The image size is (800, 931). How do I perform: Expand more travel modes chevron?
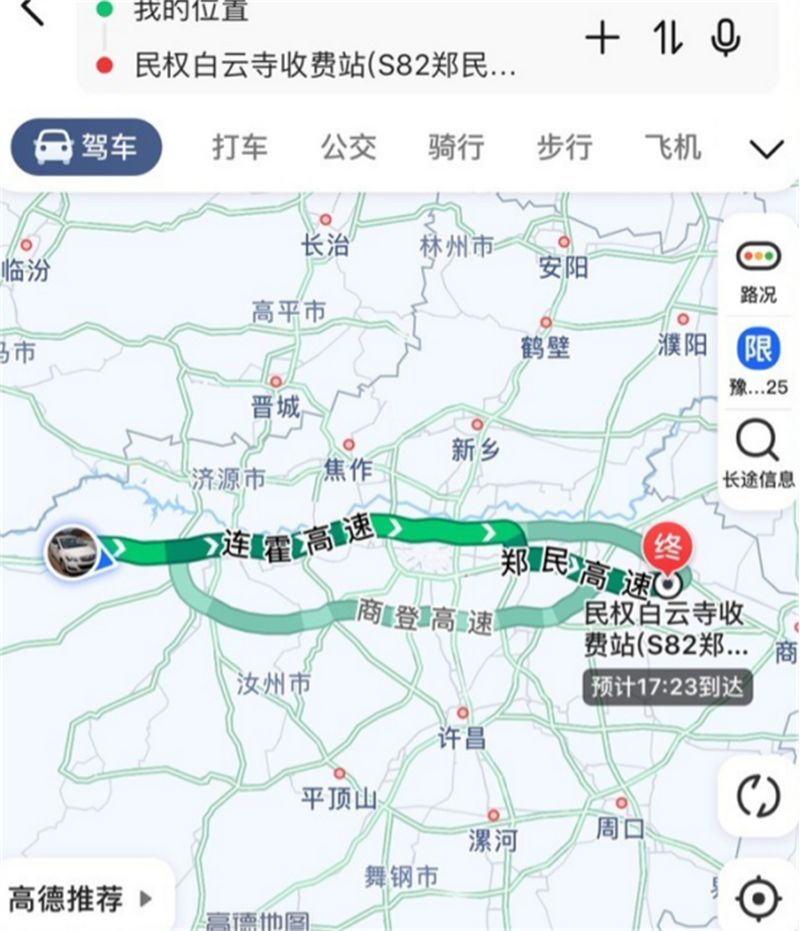click(766, 150)
